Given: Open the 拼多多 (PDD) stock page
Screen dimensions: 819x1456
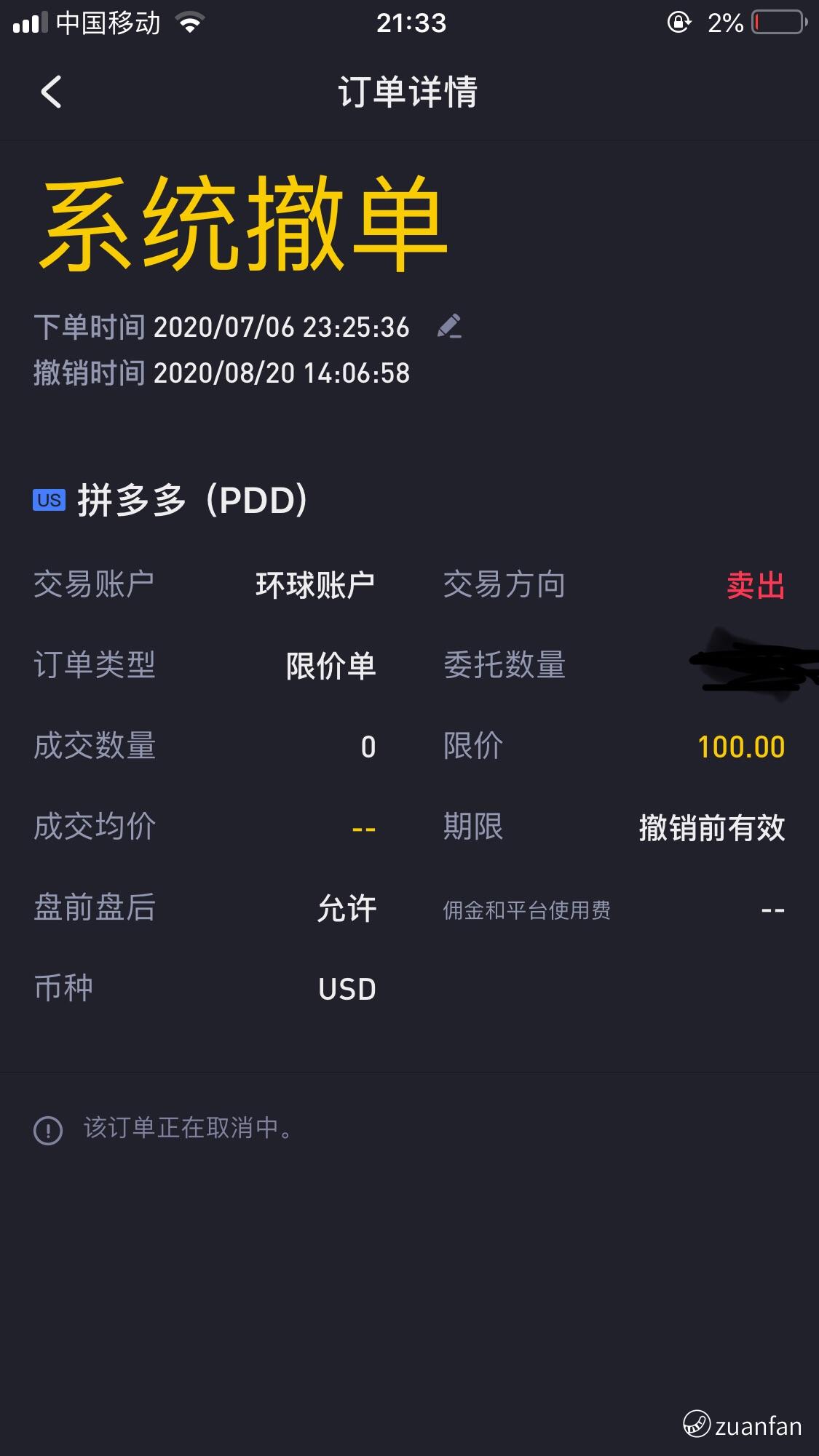Looking at the screenshot, I should point(171,500).
